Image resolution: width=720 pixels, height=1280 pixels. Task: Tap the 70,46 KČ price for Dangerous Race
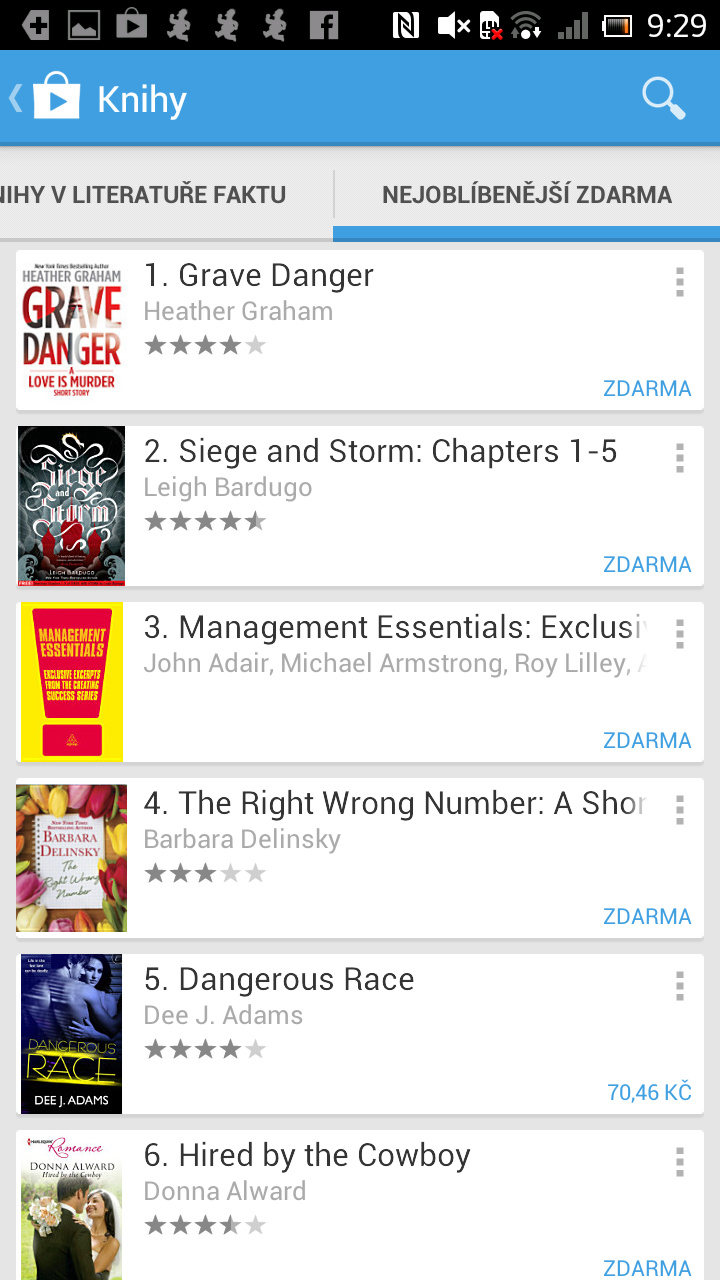(648, 1092)
